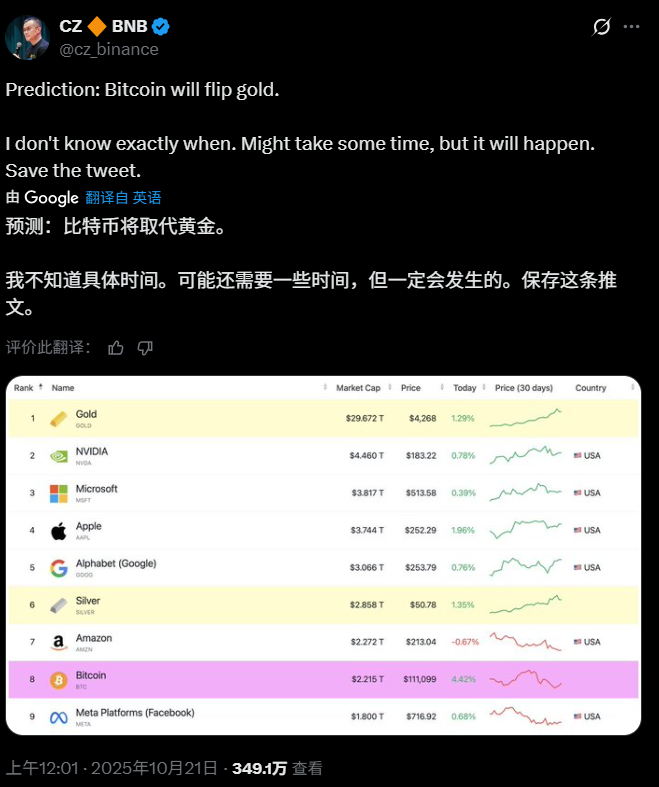The width and height of the screenshot is (659, 787).
Task: Open CZ's profile avatar
Action: coord(27,37)
